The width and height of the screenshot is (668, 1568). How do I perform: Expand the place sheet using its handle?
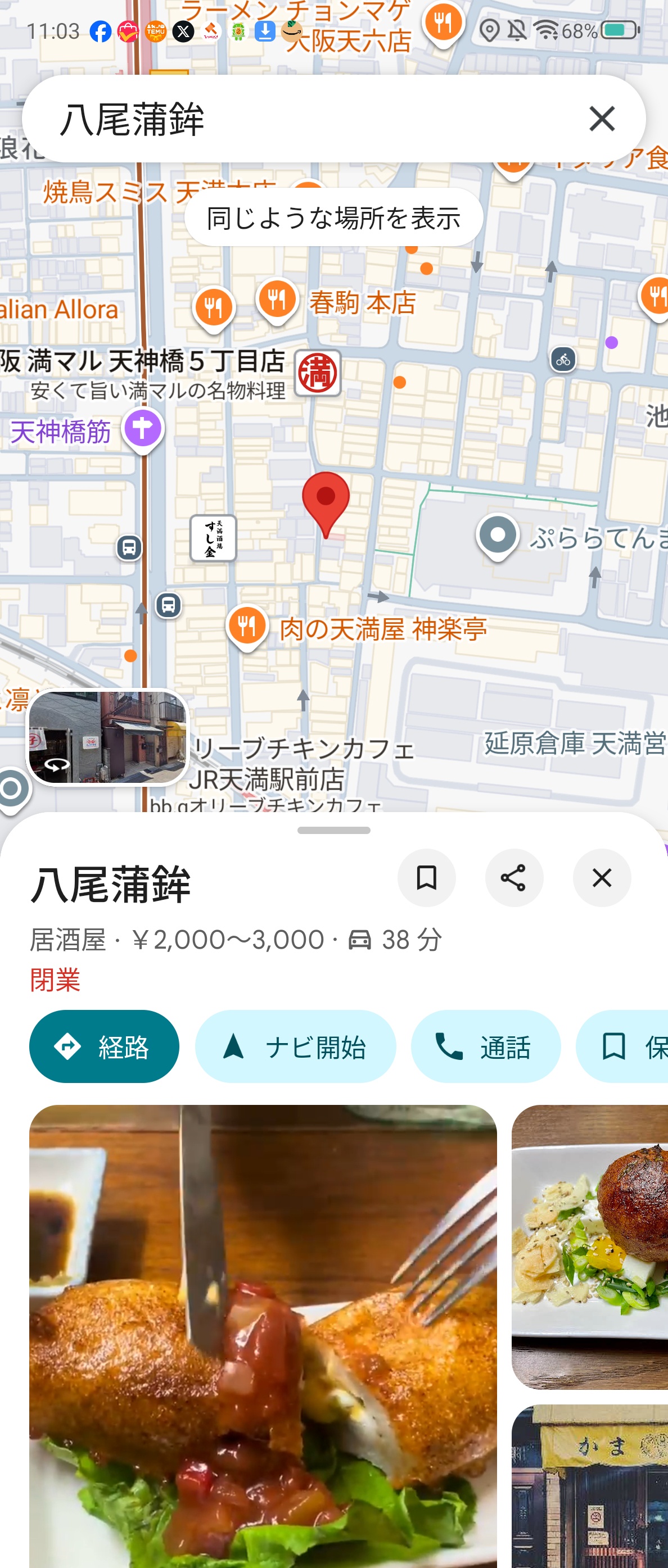tap(333, 830)
